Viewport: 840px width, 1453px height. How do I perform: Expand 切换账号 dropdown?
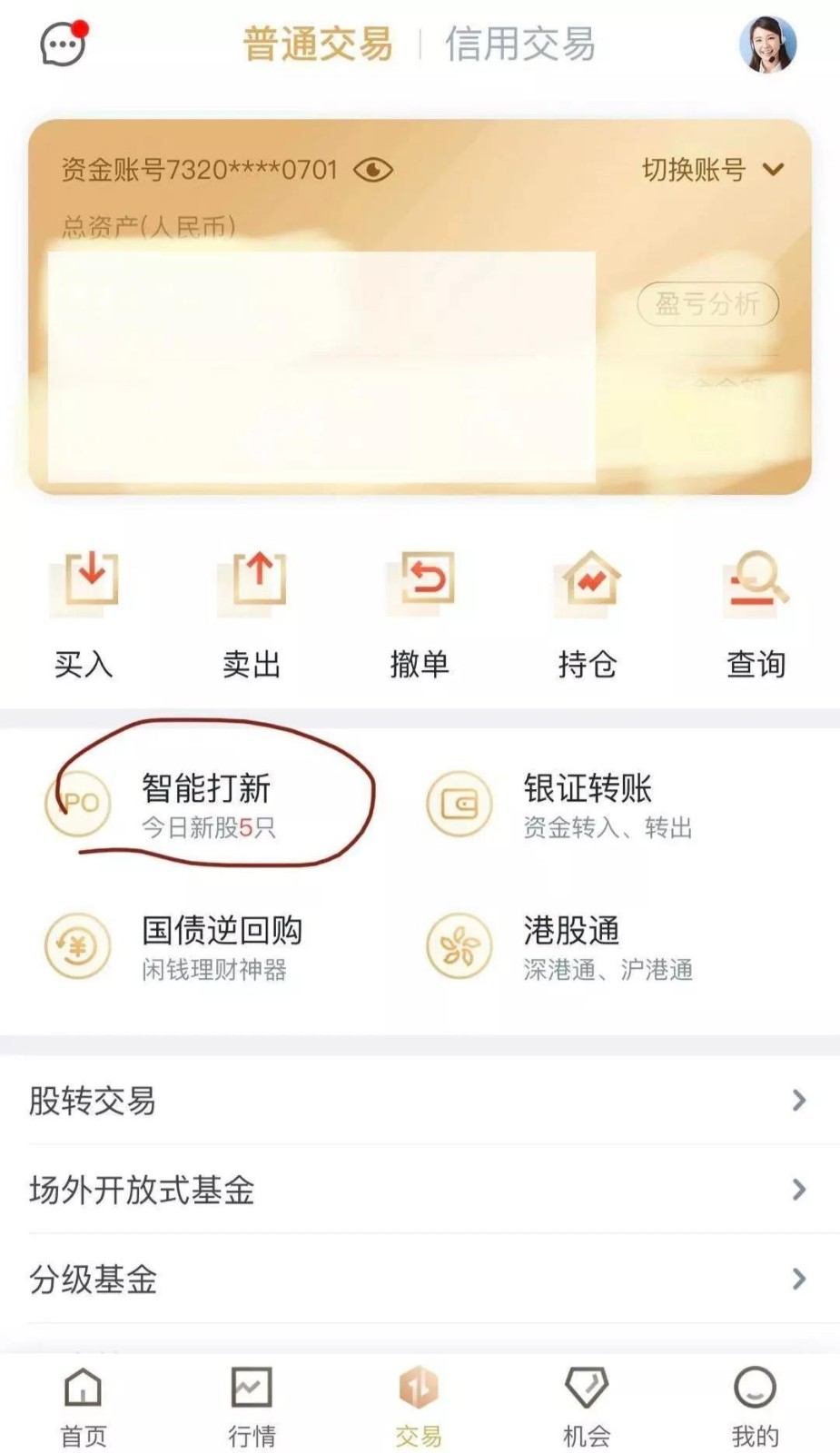click(x=712, y=170)
